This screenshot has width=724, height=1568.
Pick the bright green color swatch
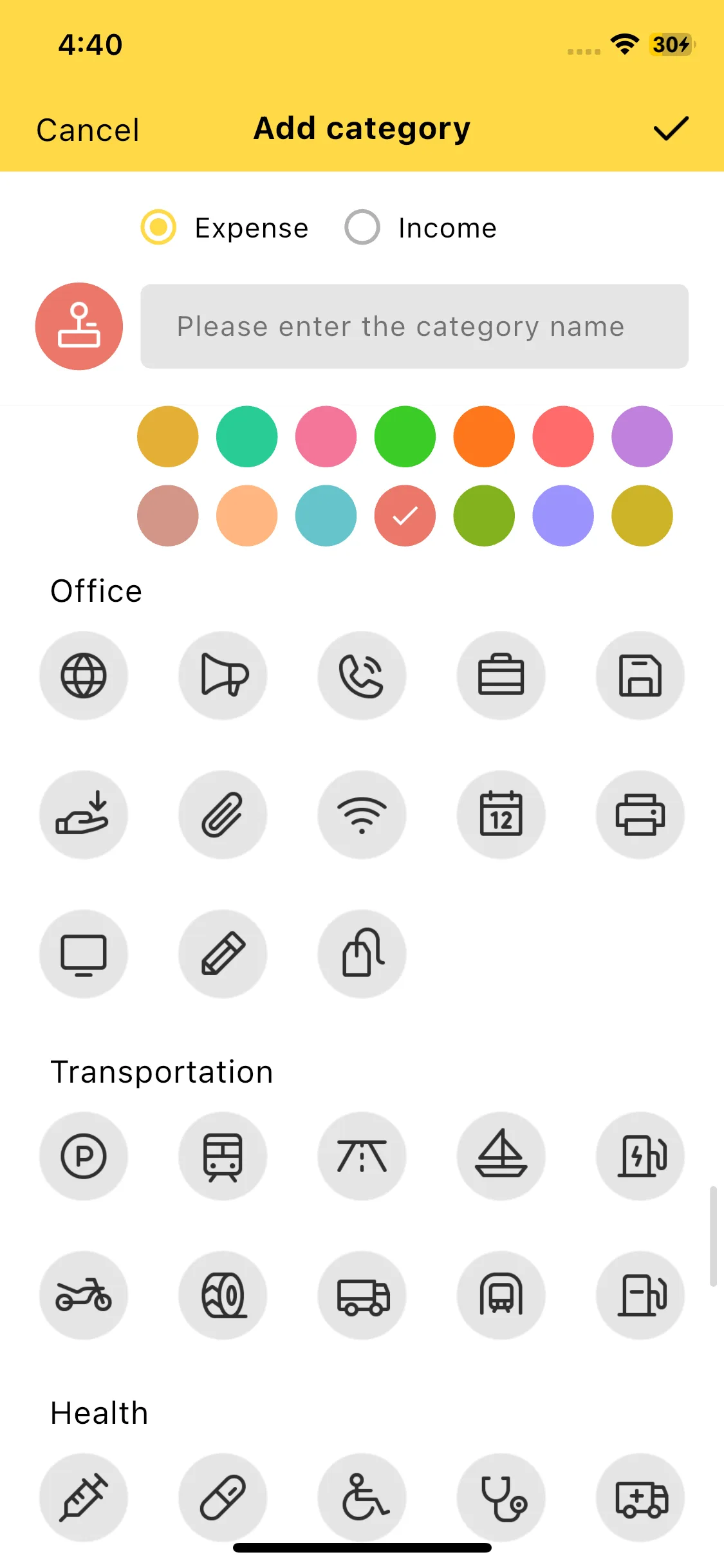pos(405,436)
